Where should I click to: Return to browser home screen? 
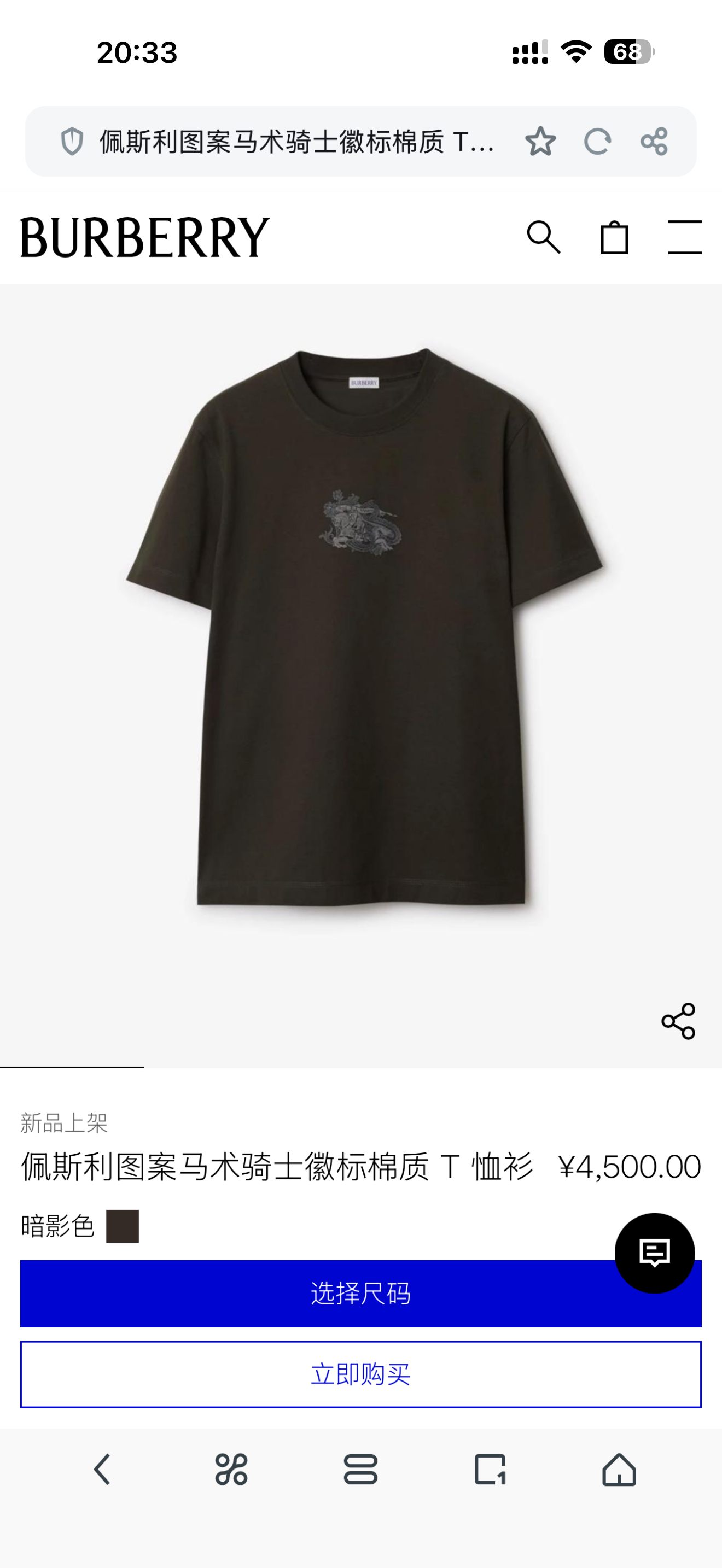[x=619, y=1471]
